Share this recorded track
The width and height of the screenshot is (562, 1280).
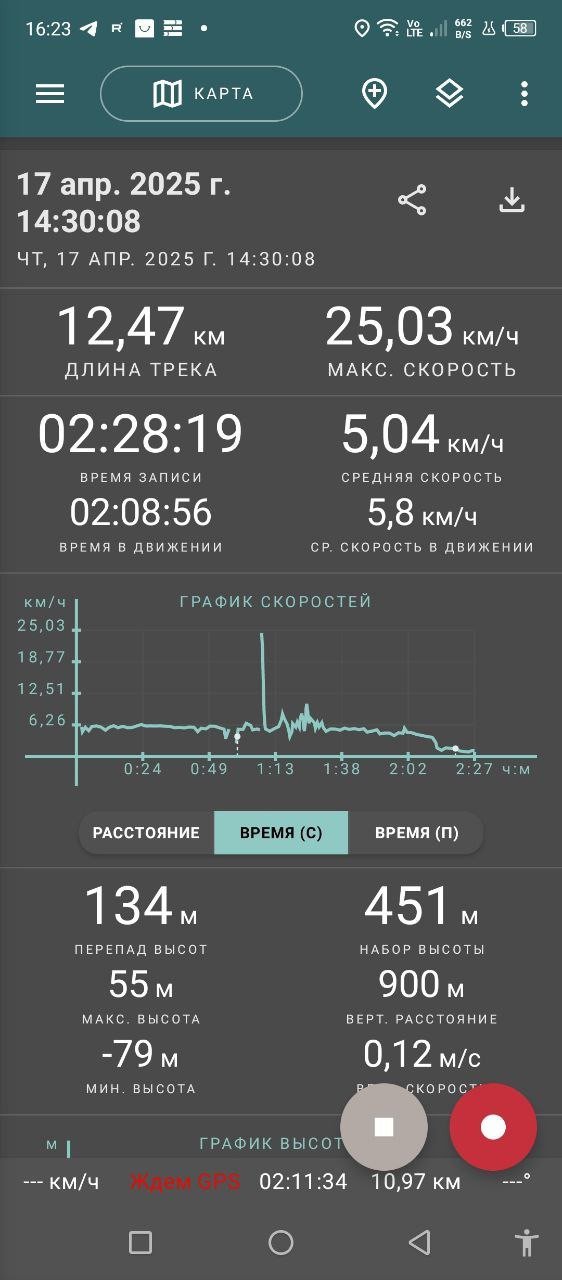tap(412, 200)
